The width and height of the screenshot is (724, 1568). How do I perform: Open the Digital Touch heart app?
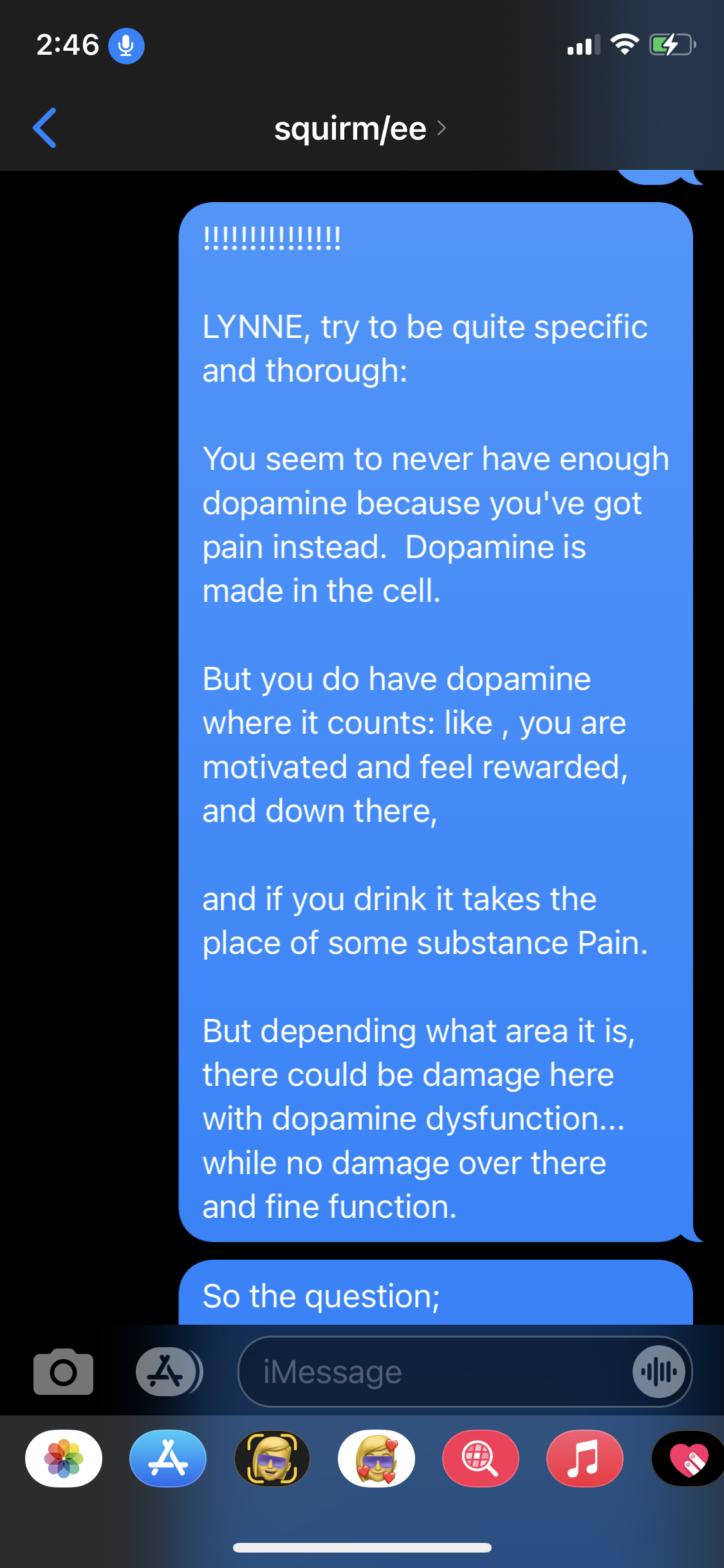point(688,1458)
